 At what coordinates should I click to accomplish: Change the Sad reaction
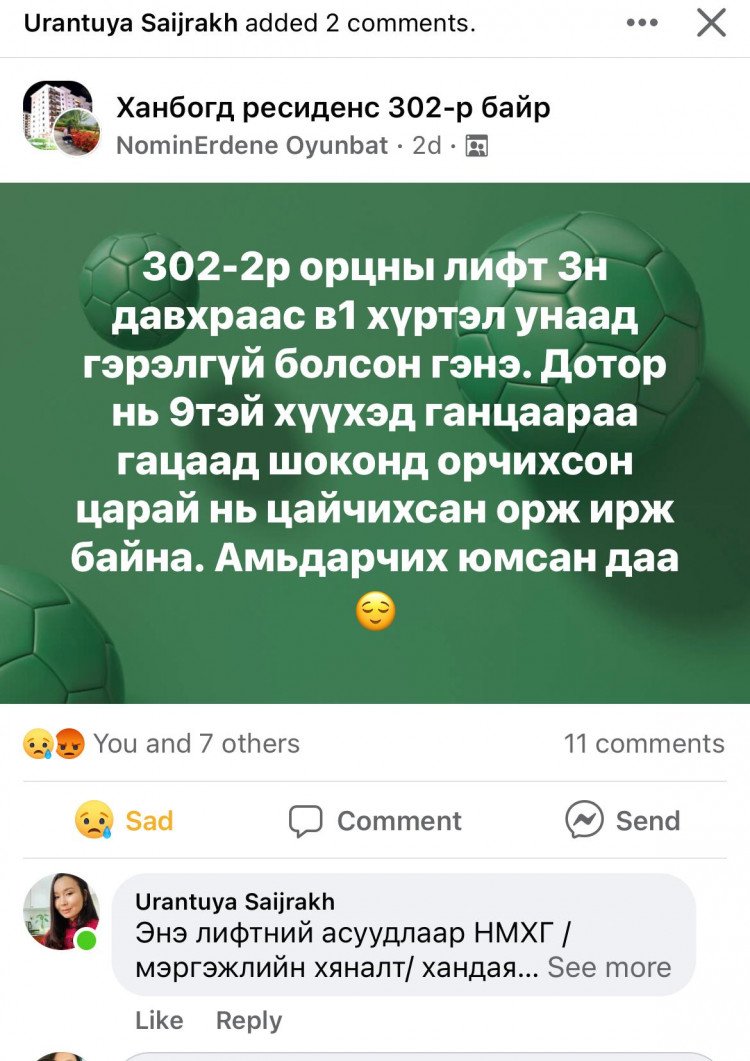point(124,821)
